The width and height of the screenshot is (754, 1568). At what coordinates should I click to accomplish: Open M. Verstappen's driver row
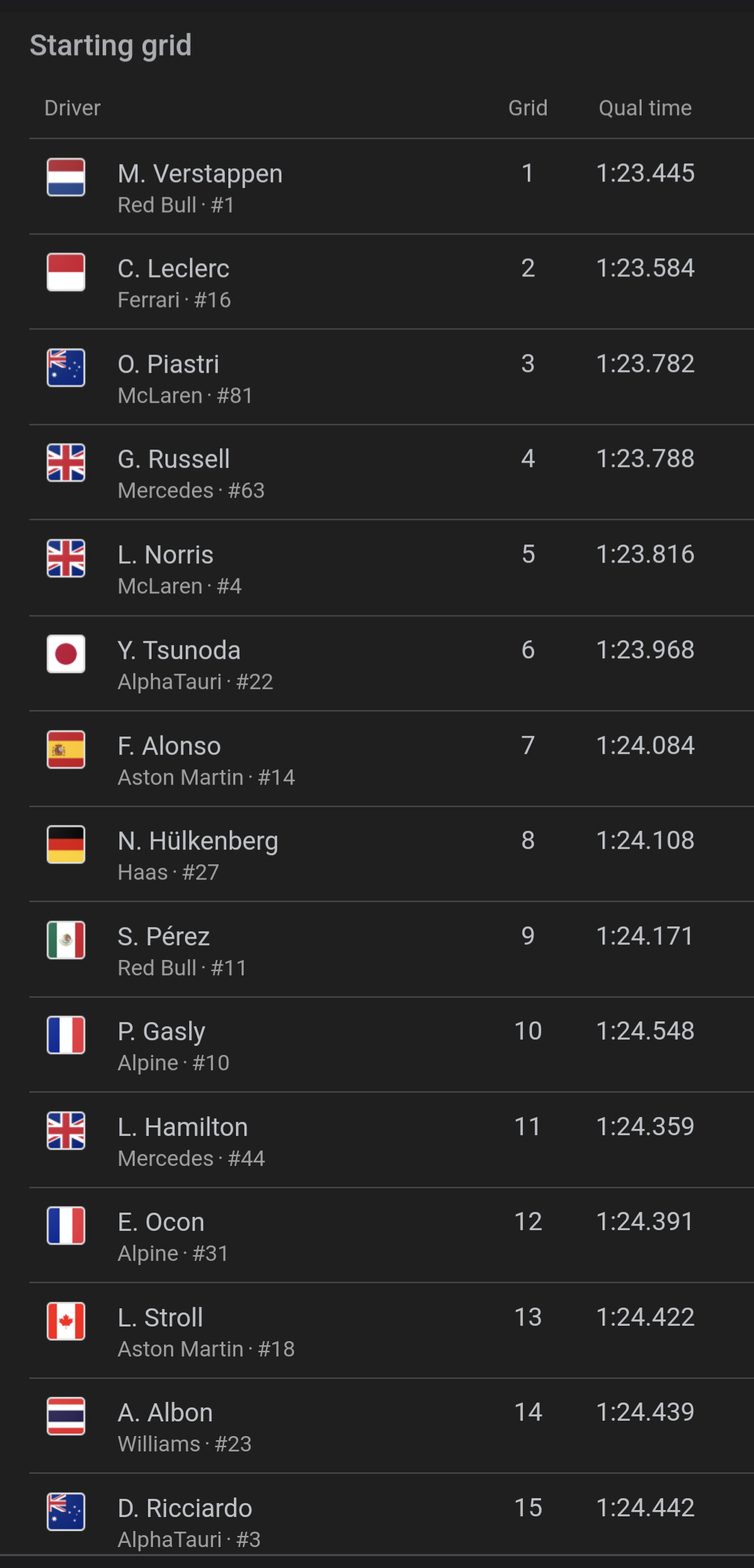click(x=392, y=186)
